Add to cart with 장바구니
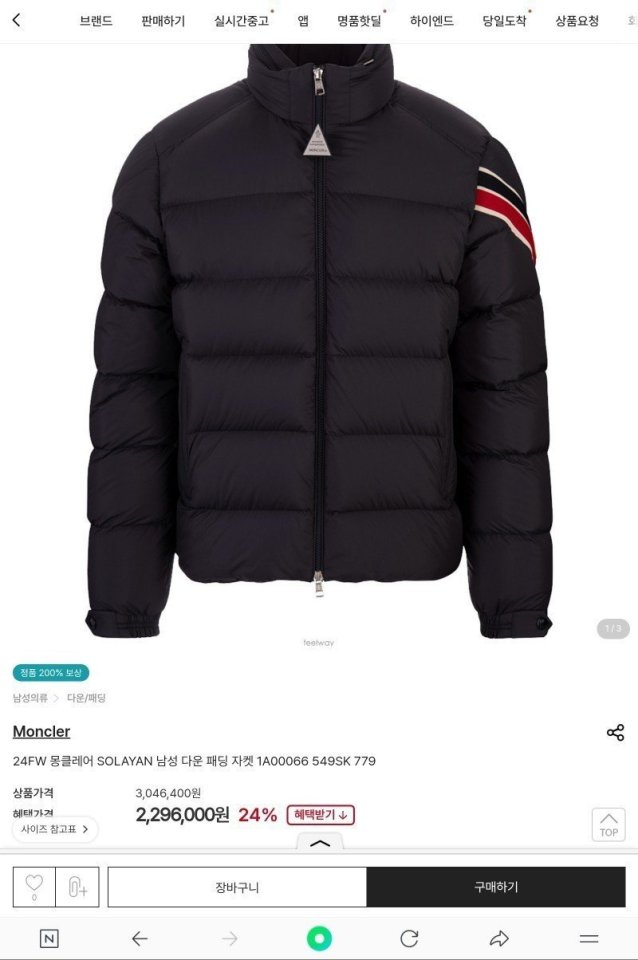The height and width of the screenshot is (960, 638). pyautogui.click(x=237, y=887)
